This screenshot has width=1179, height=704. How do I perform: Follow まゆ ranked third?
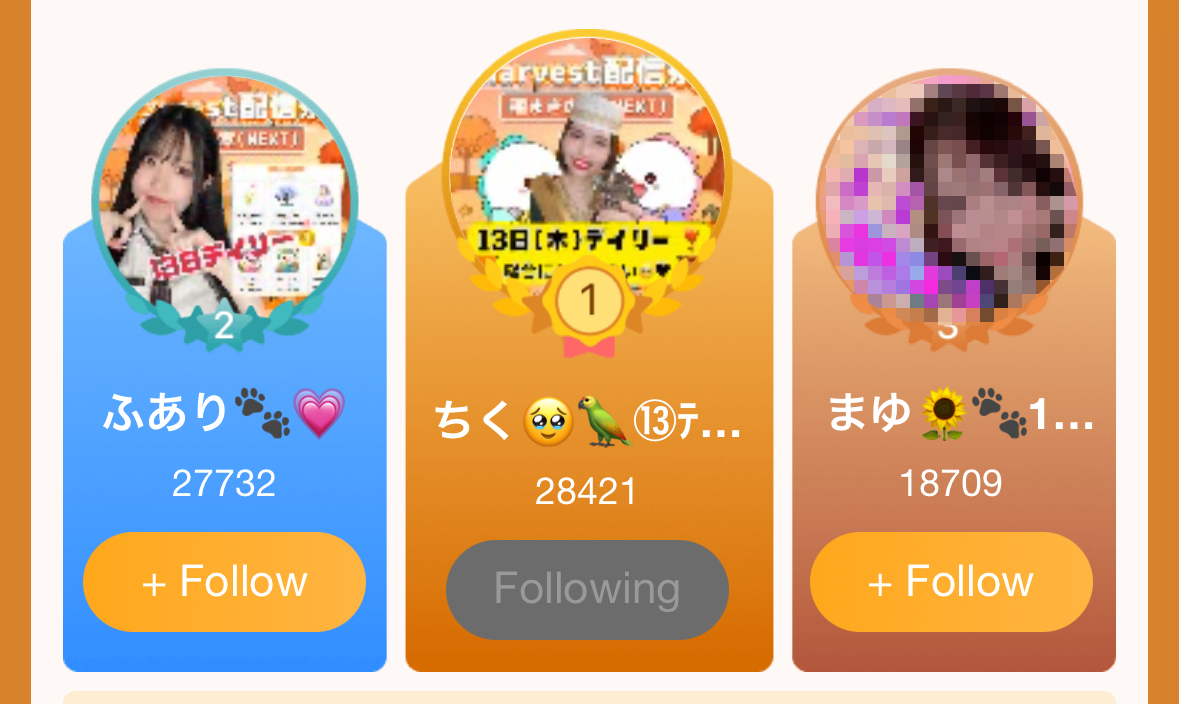click(951, 581)
